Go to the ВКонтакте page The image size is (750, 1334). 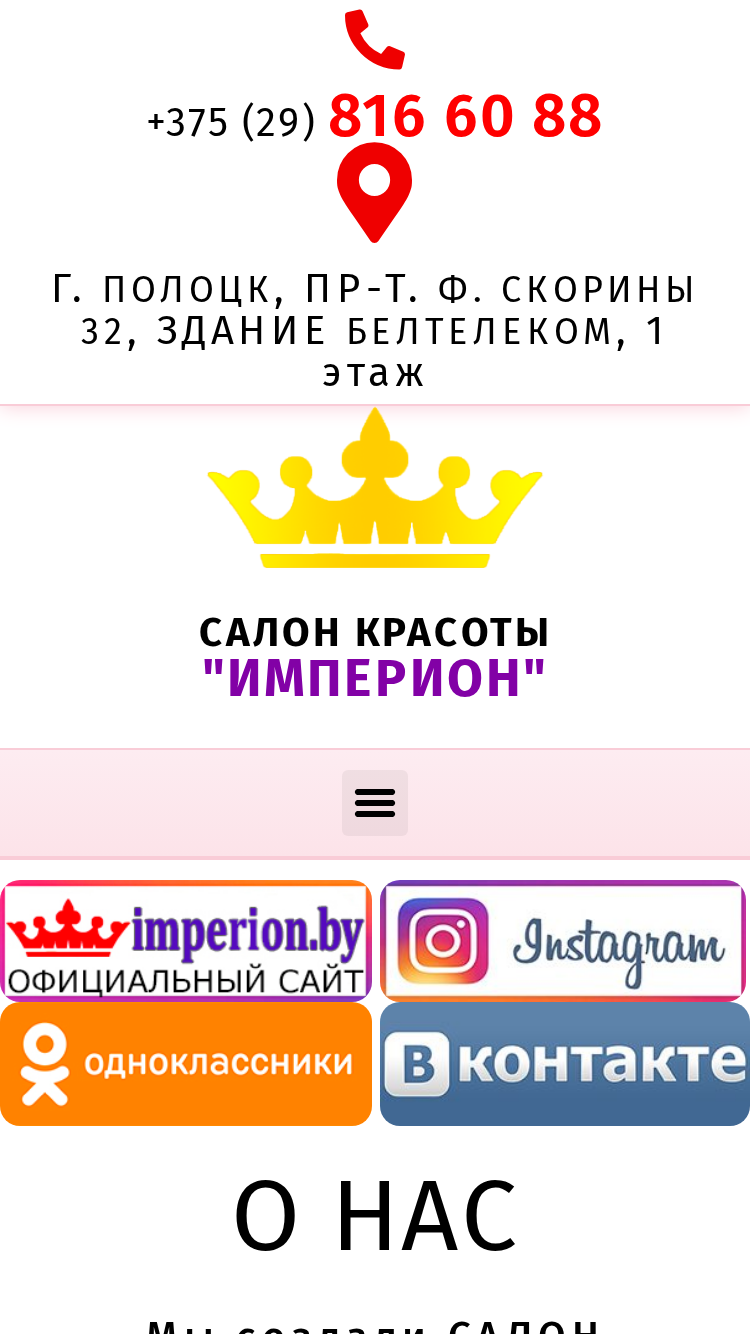point(565,1064)
